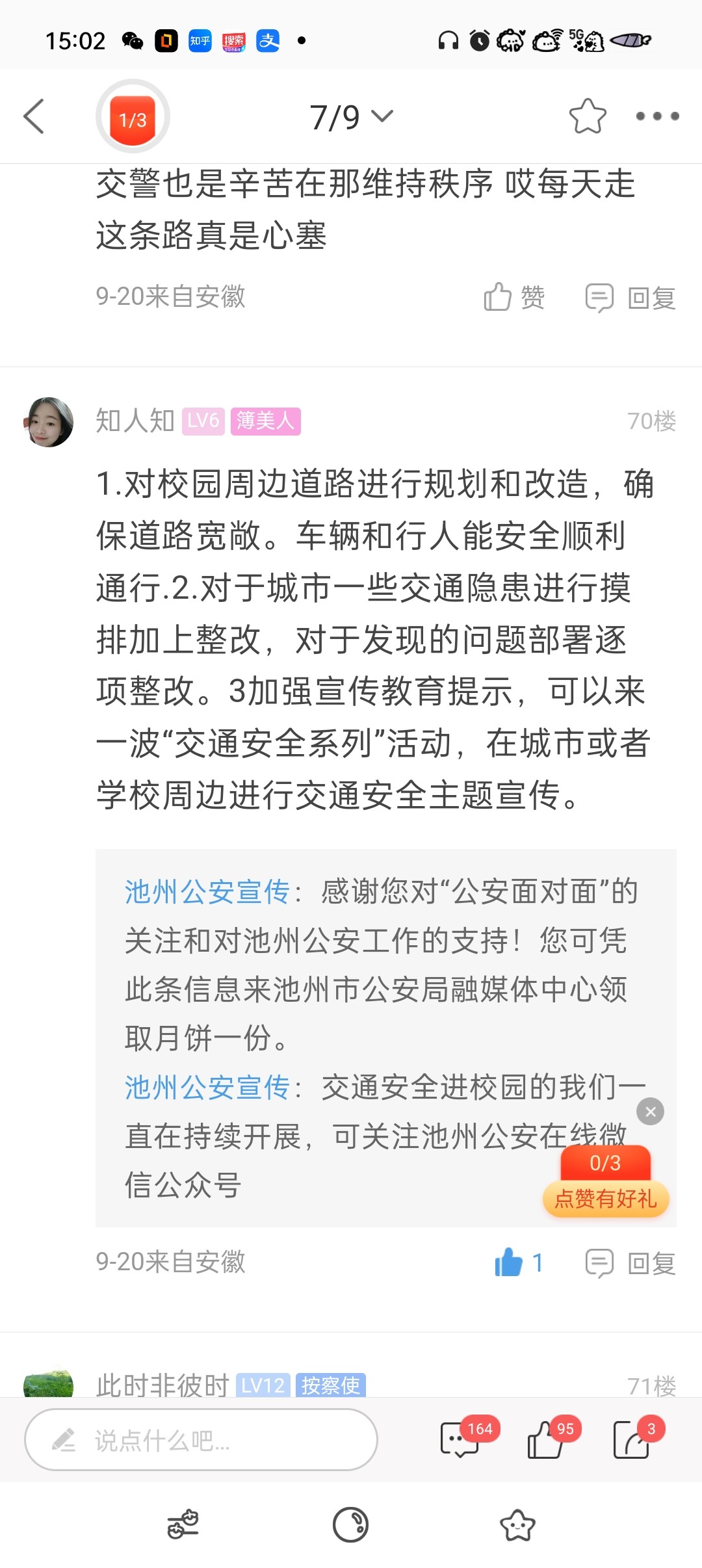Go back using the top-left arrow

[34, 116]
